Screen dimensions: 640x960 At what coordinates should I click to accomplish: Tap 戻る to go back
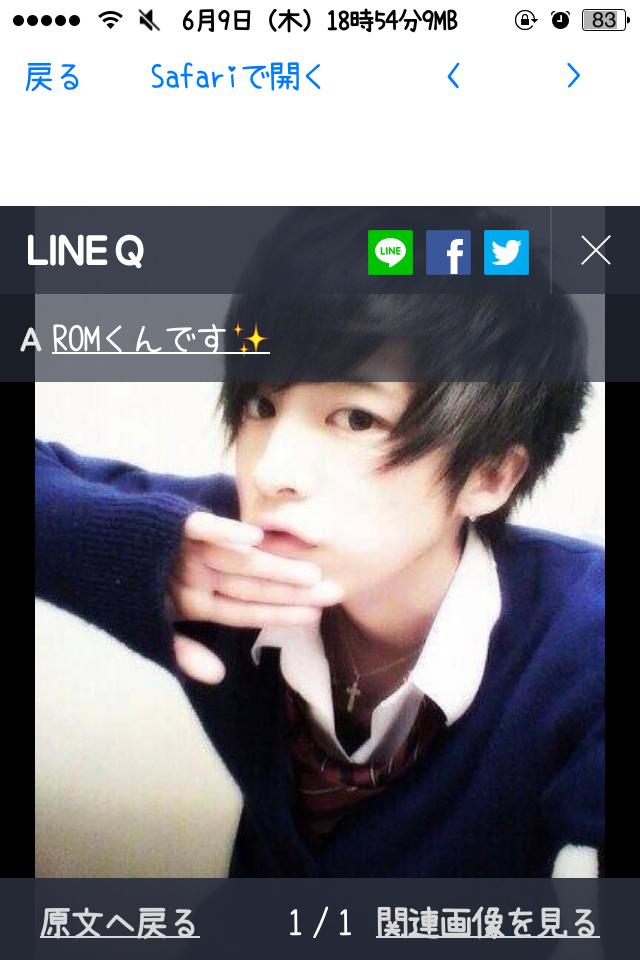tap(52, 77)
